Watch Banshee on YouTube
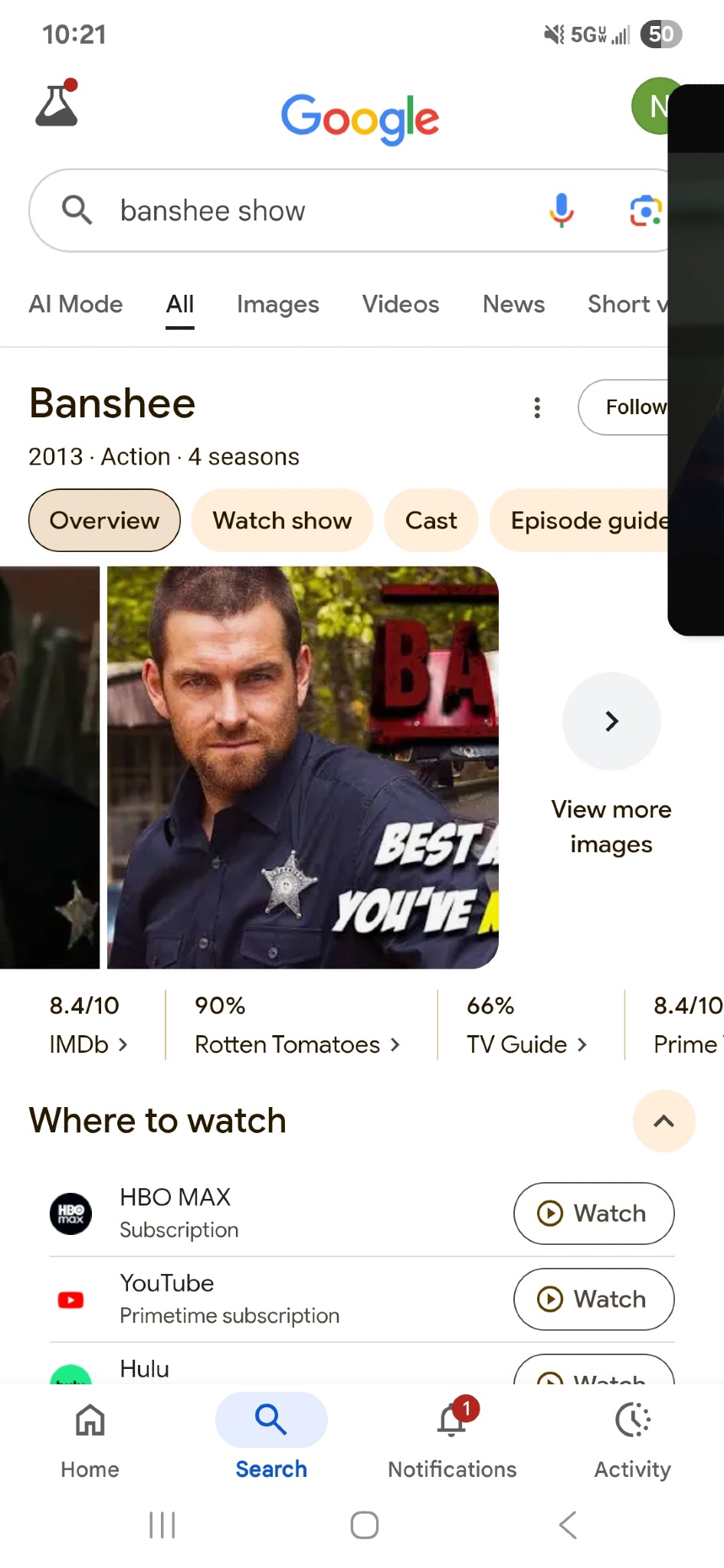Screen dimensions: 724x1568 point(594,1299)
